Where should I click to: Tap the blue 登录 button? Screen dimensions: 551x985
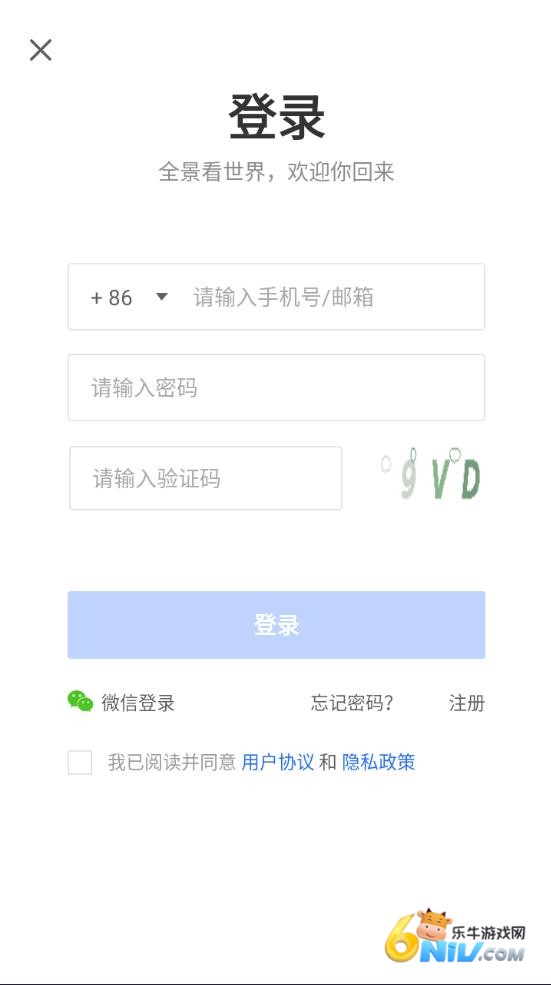coord(276,625)
